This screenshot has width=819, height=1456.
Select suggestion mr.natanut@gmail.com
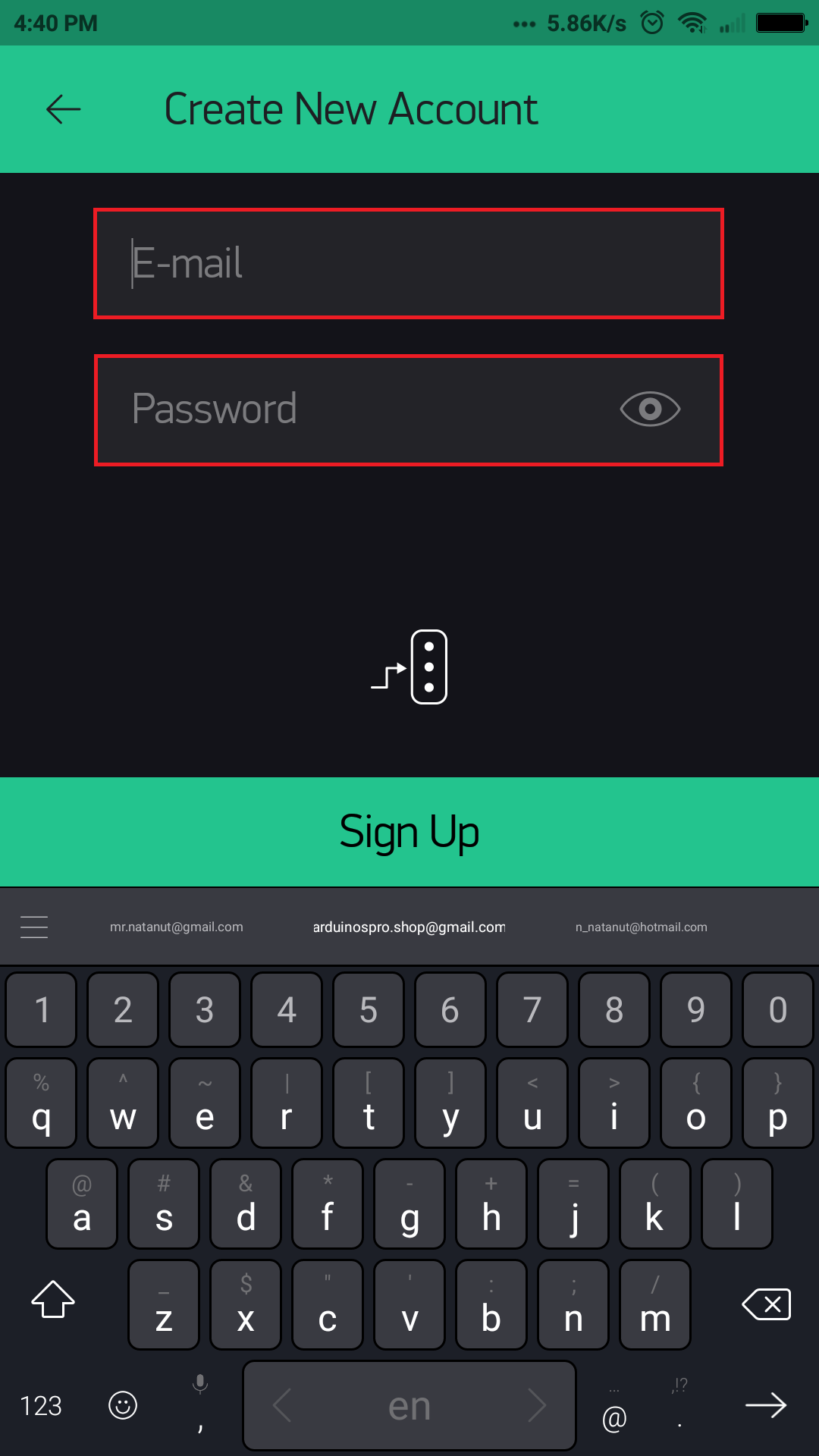click(x=177, y=927)
